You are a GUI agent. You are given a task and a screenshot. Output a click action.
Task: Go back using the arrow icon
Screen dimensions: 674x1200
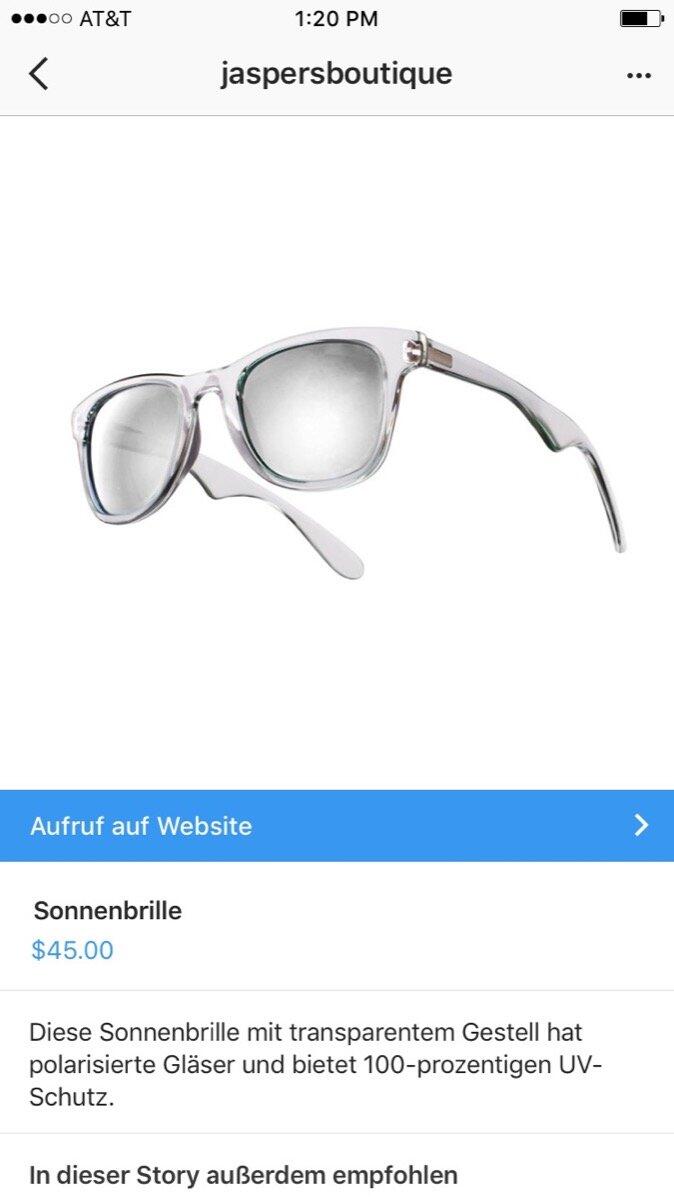38,74
